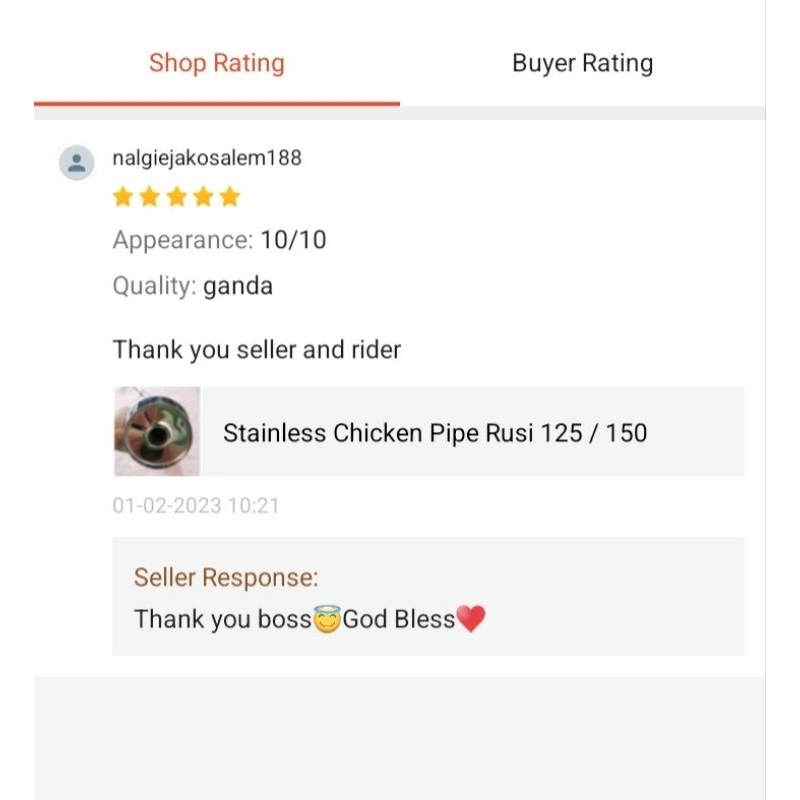This screenshot has width=800, height=800.
Task: Select the Shop Rating tab
Action: coord(217,63)
